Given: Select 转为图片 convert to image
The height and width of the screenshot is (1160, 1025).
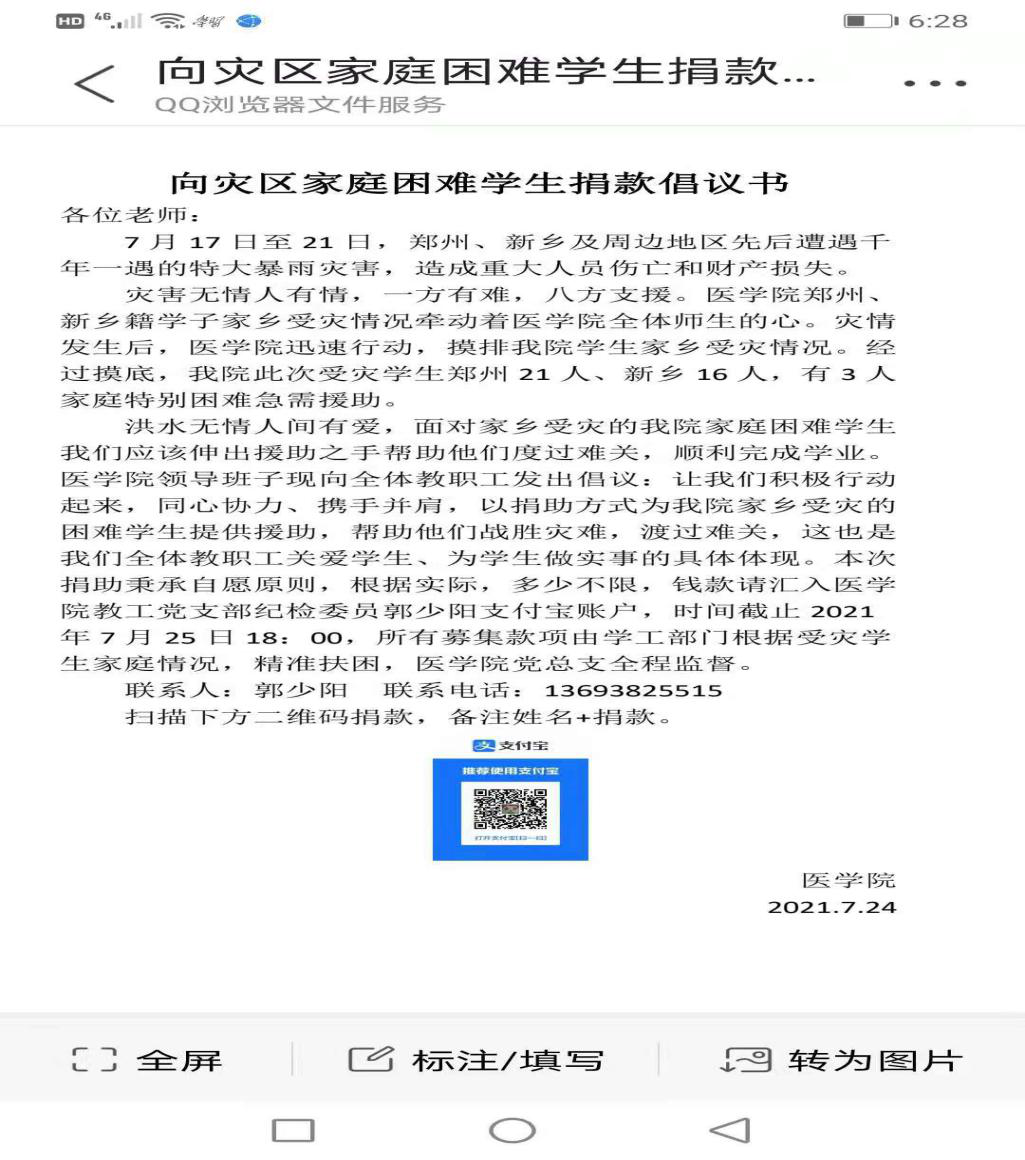Looking at the screenshot, I should [840, 1060].
